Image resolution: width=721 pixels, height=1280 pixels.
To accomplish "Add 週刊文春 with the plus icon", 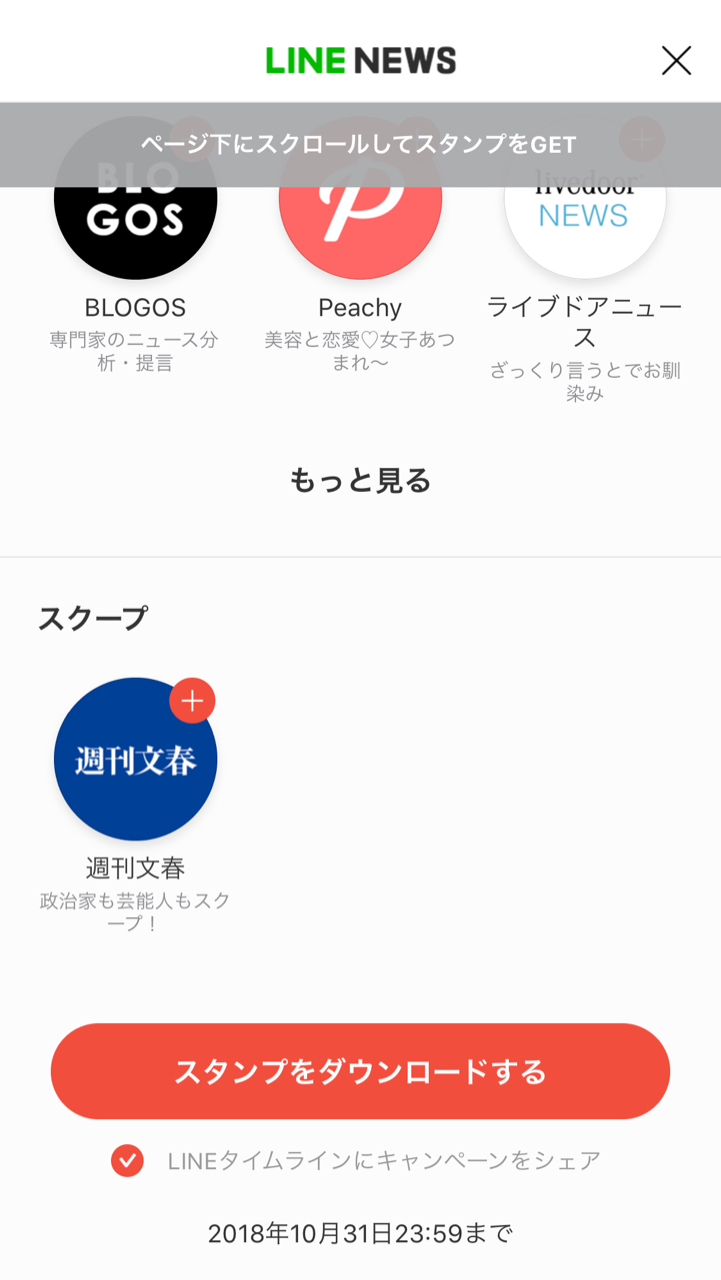I will pos(192,701).
